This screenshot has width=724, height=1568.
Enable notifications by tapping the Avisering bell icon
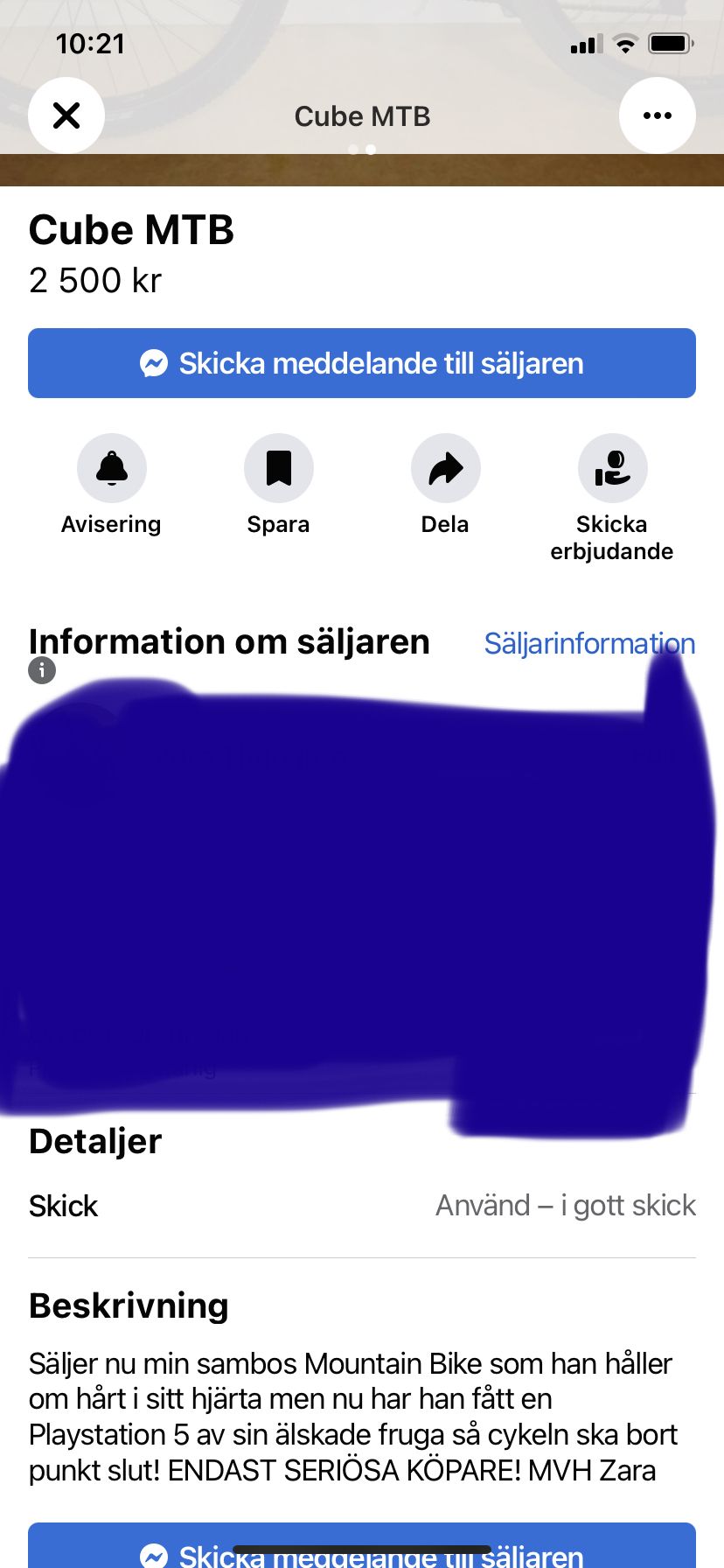click(x=112, y=467)
